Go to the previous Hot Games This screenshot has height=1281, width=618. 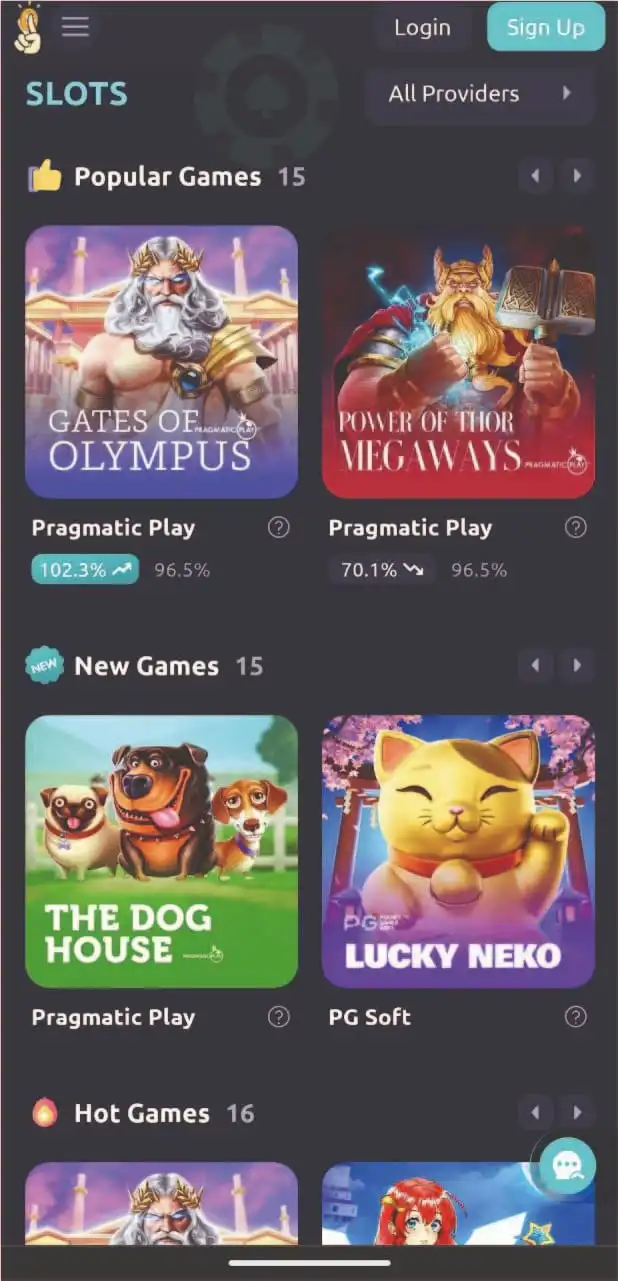536,1113
